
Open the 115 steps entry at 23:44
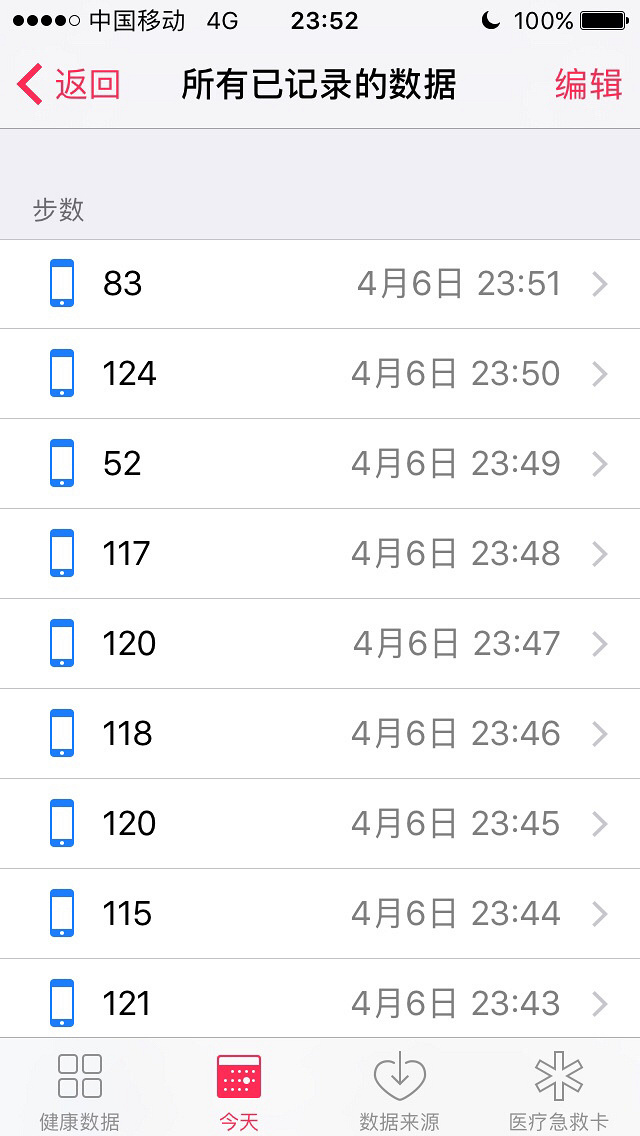[x=320, y=914]
